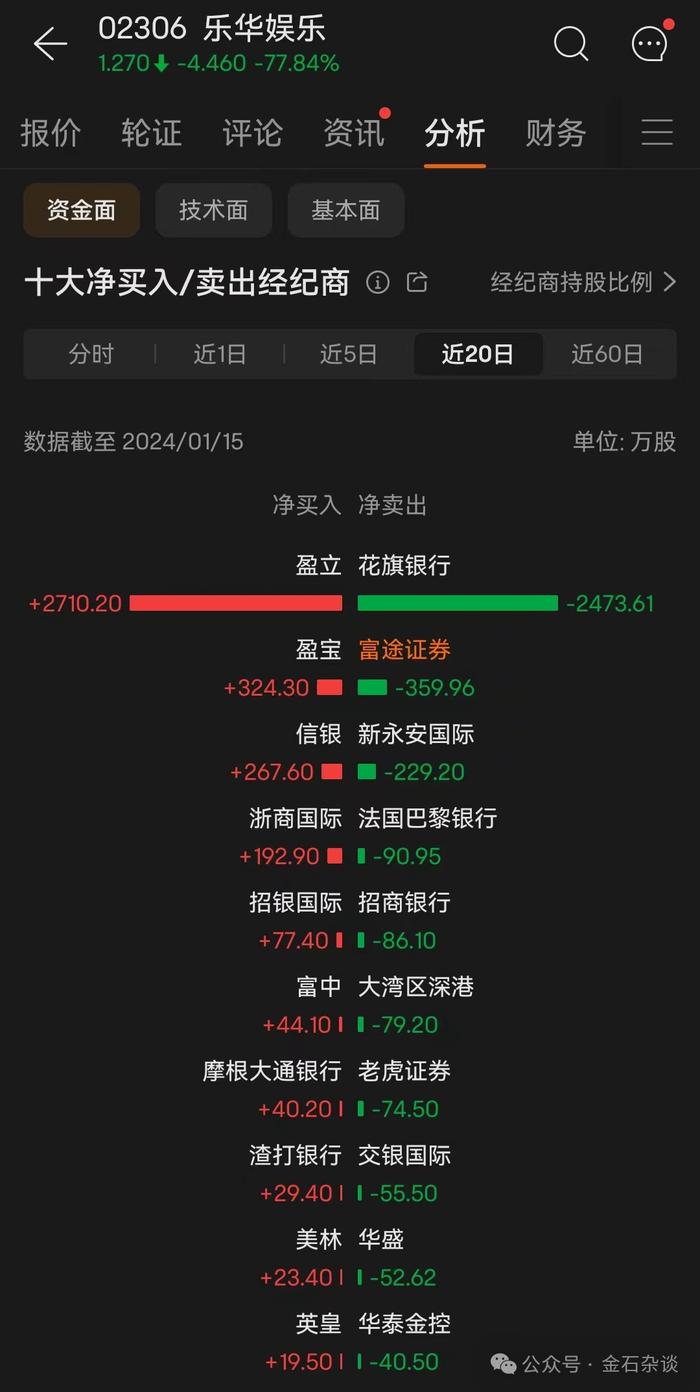Switch the period to 近5日
Screen dimensions: 700x1392
[x=348, y=354]
